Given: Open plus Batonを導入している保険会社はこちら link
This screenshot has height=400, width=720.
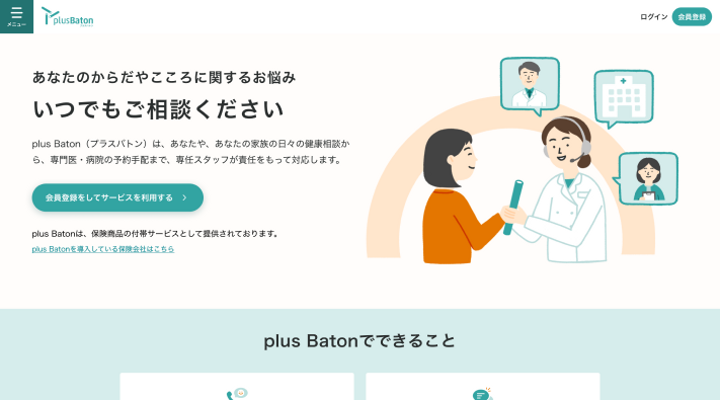Looking at the screenshot, I should (103, 249).
